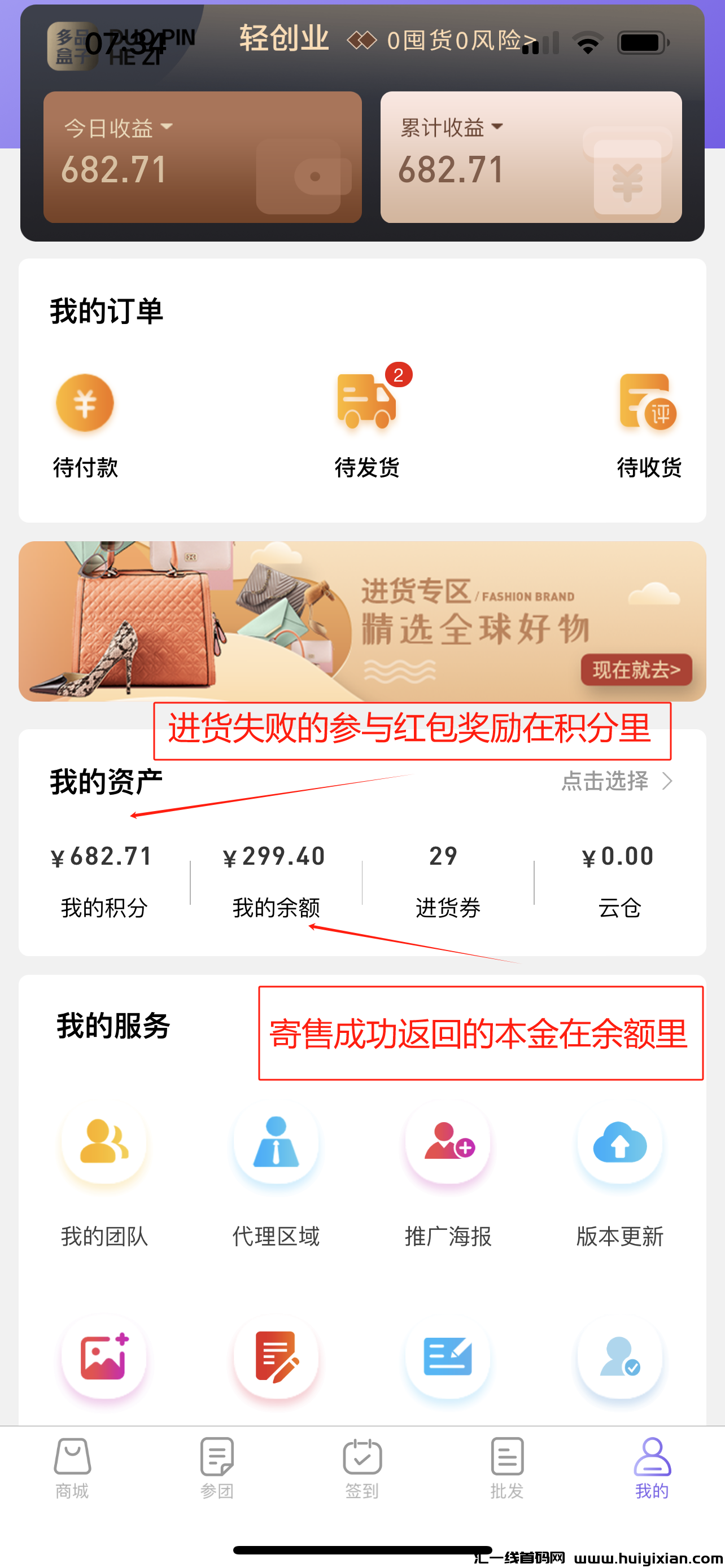Screen dimensions: 725x1568
Task: View 我的积分 details
Action: coord(103,880)
